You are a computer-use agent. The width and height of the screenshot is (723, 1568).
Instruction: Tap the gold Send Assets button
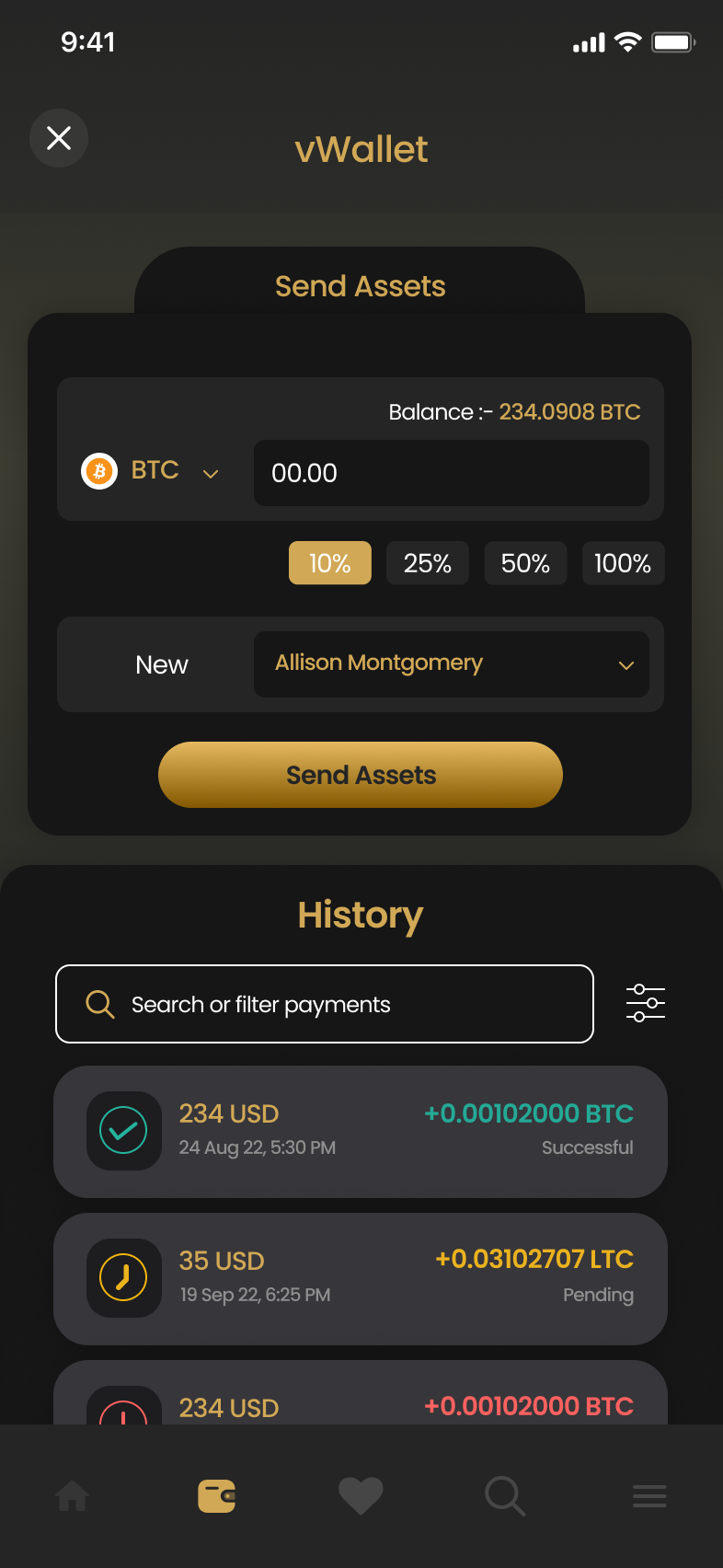point(361,775)
